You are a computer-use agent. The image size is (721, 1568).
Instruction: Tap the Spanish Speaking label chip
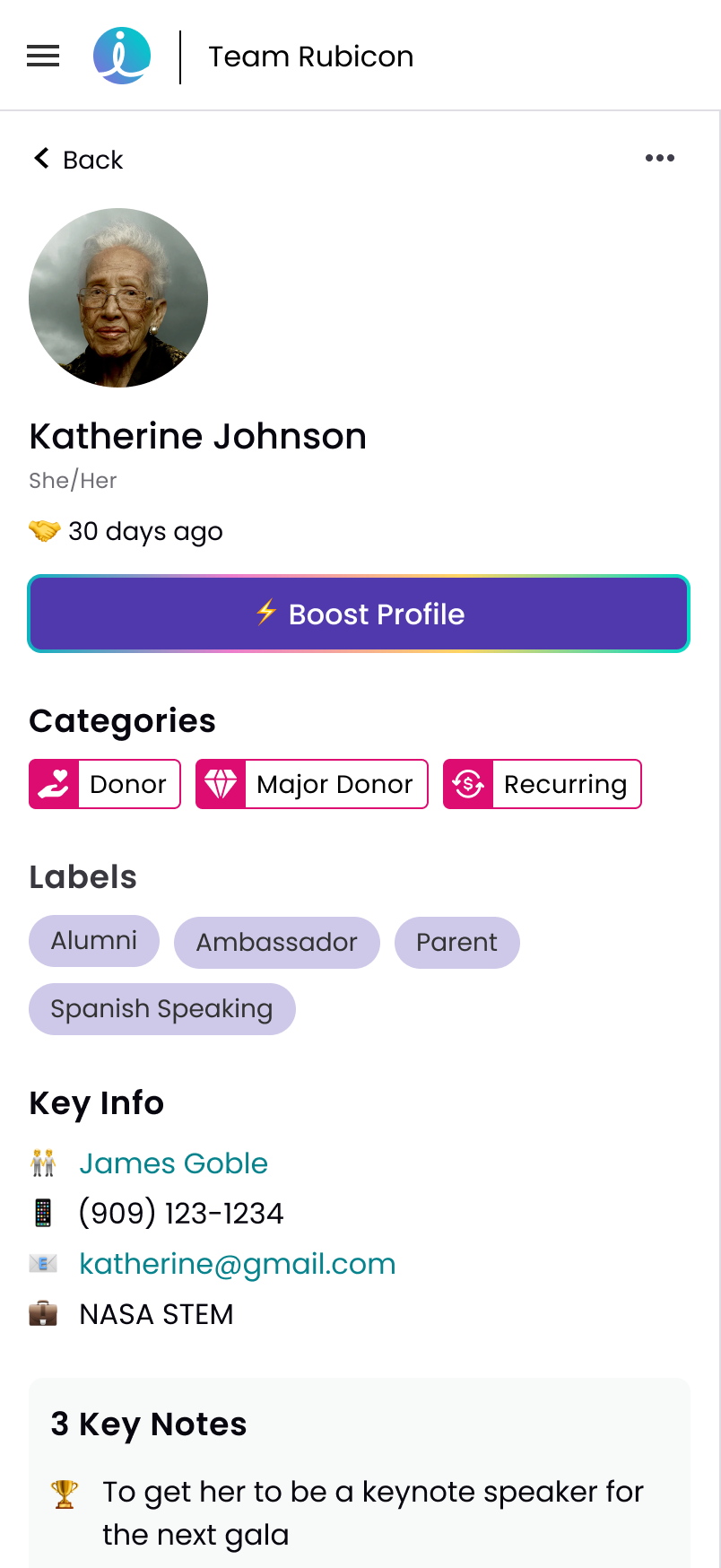(x=162, y=1009)
